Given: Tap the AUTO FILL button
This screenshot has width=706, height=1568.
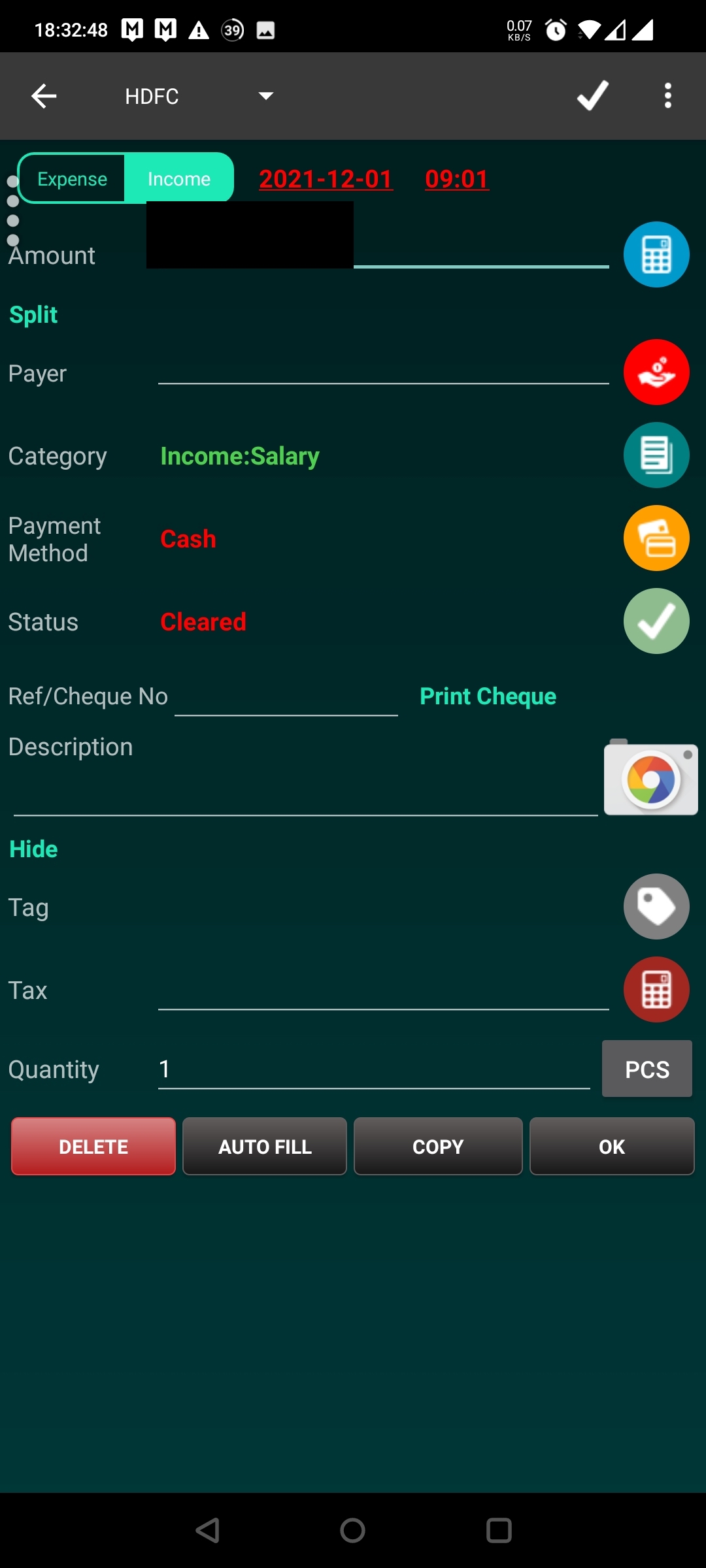Looking at the screenshot, I should pyautogui.click(x=265, y=1147).
